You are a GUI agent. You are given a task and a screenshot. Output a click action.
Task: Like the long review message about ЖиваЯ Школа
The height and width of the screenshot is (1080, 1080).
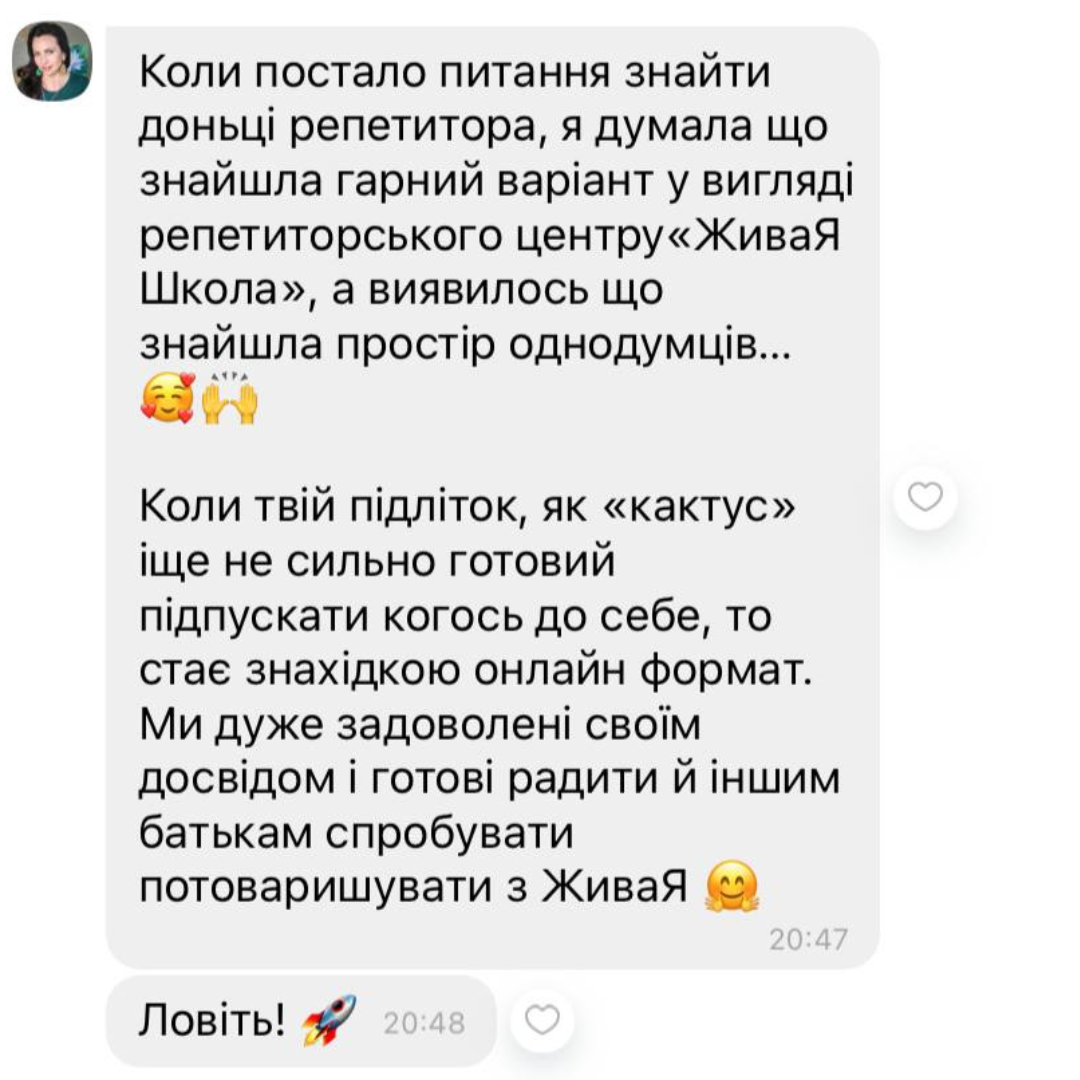pos(925,497)
